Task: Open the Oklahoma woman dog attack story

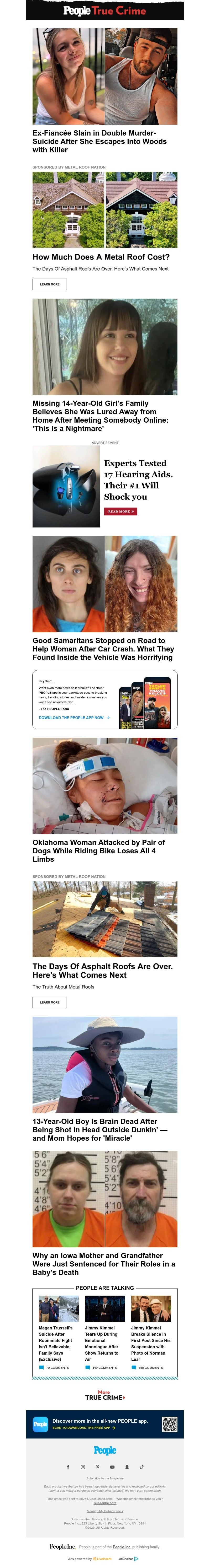Action: pos(99,850)
